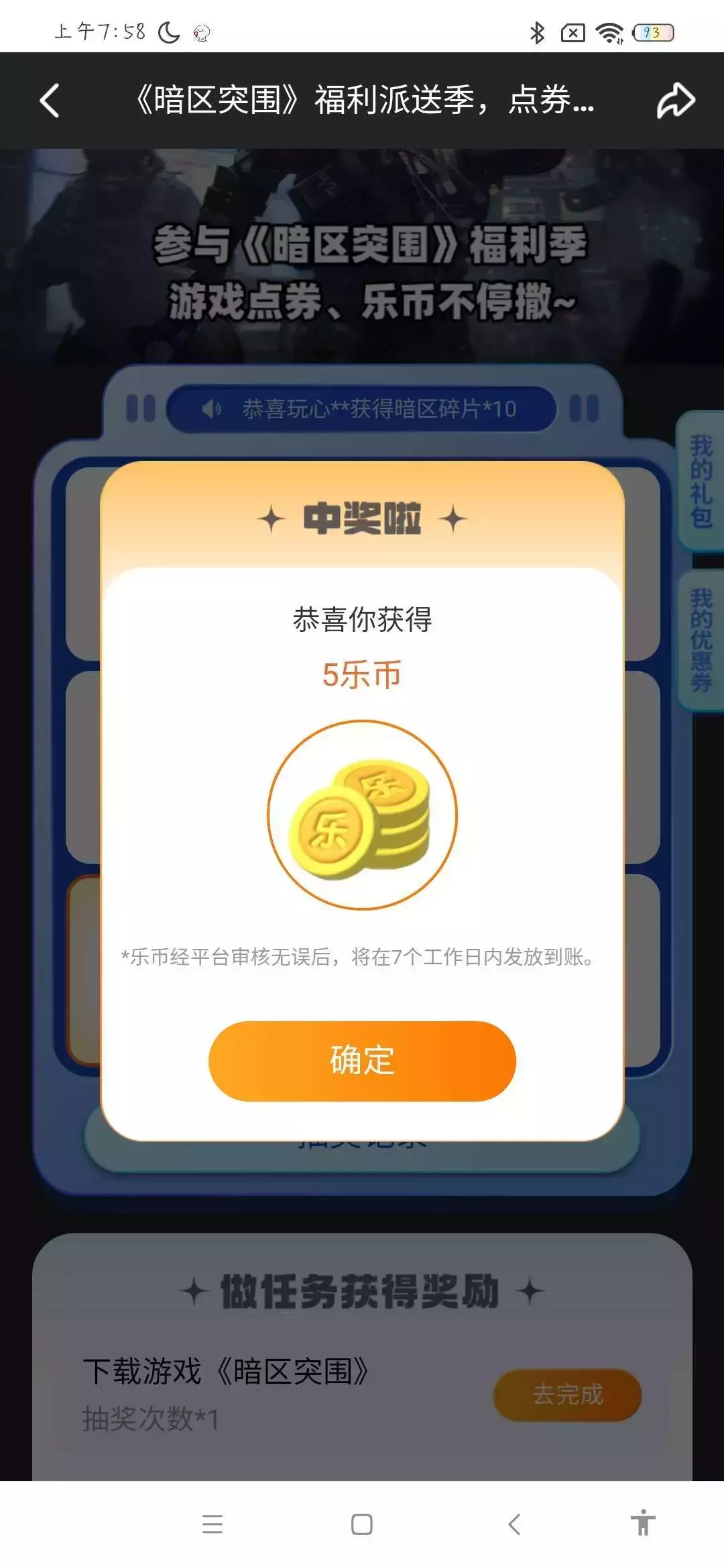Tap the system home button
724x1568 pixels.
click(x=362, y=1524)
